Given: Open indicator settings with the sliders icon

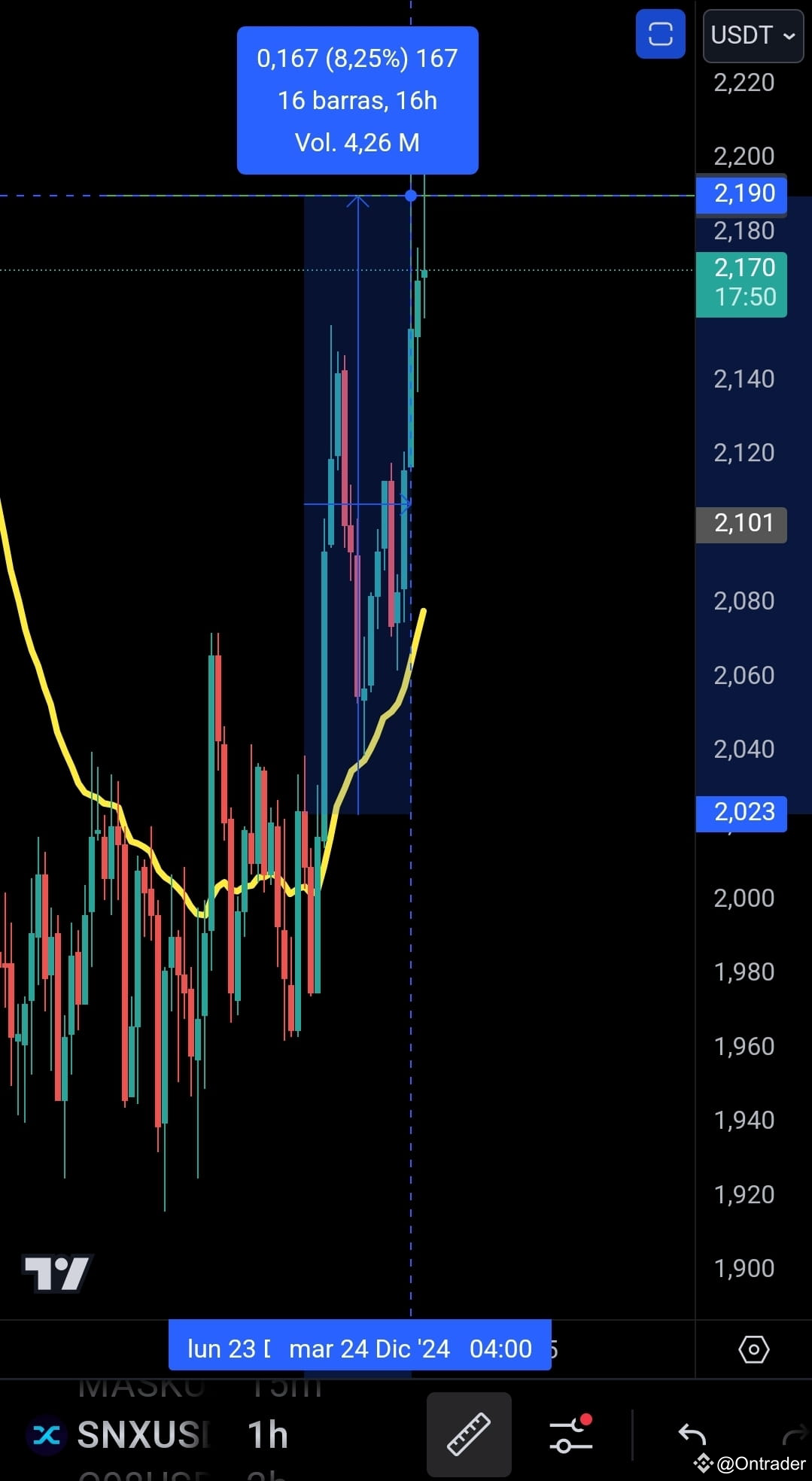Looking at the screenshot, I should pyautogui.click(x=570, y=1435).
